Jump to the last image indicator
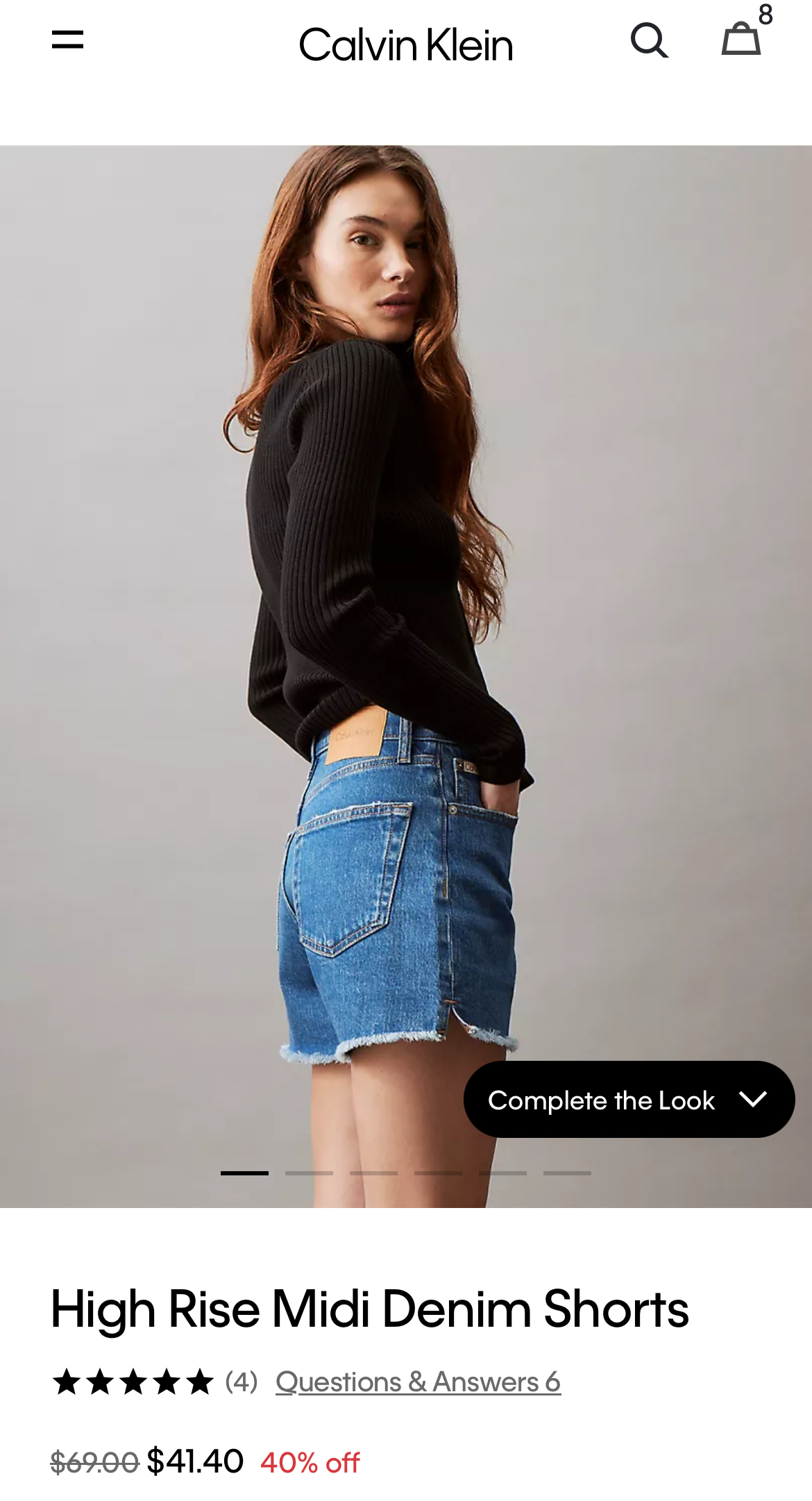 click(567, 1173)
